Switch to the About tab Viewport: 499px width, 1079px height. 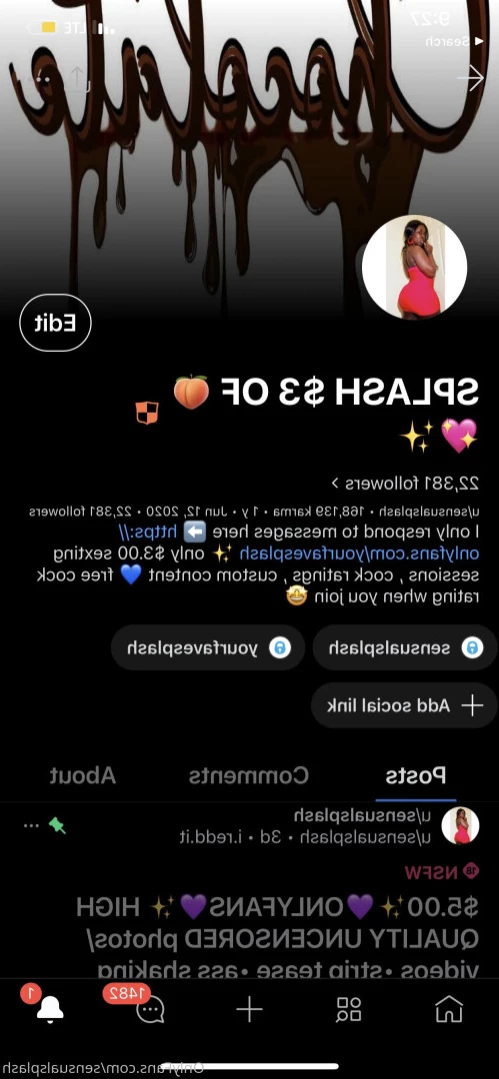pyautogui.click(x=83, y=776)
